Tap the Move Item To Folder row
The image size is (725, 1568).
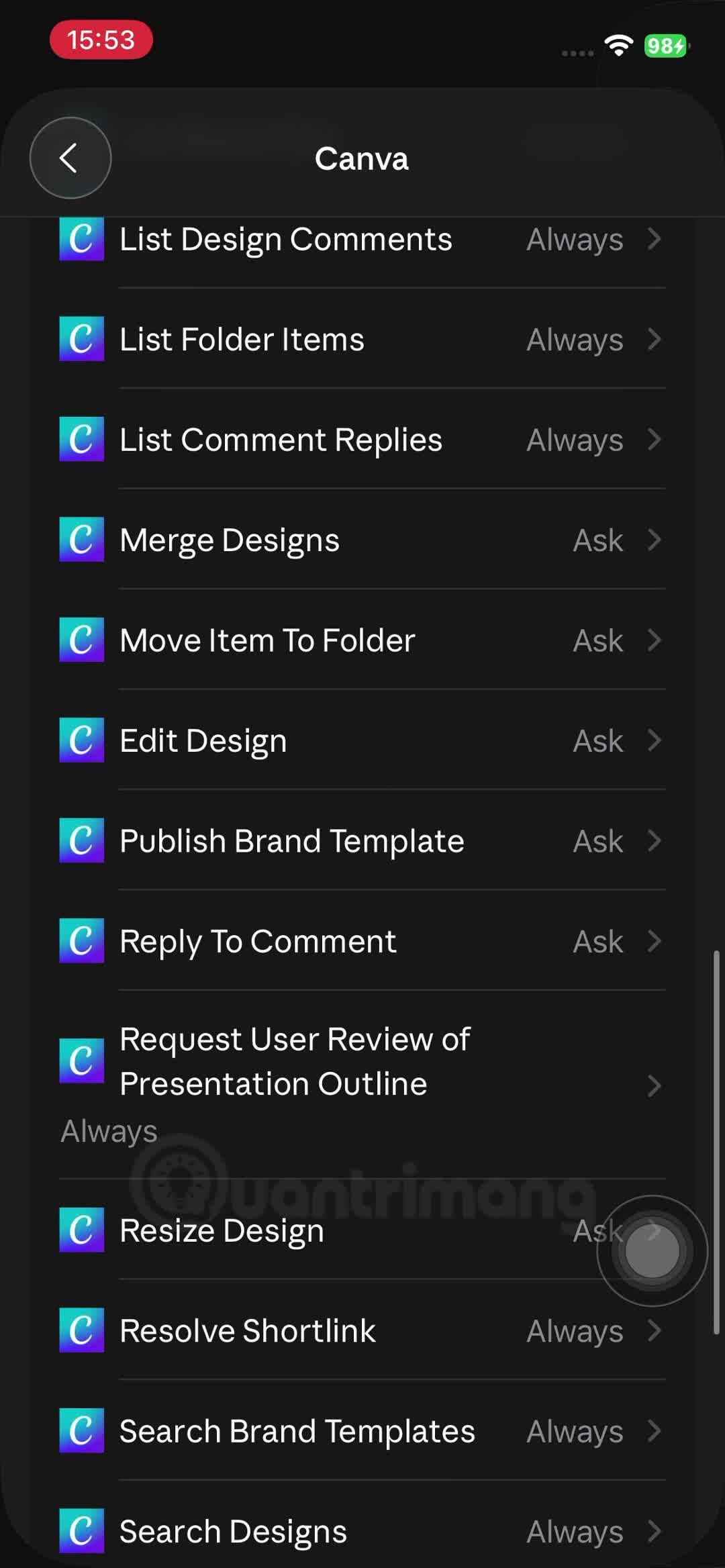tap(362, 640)
